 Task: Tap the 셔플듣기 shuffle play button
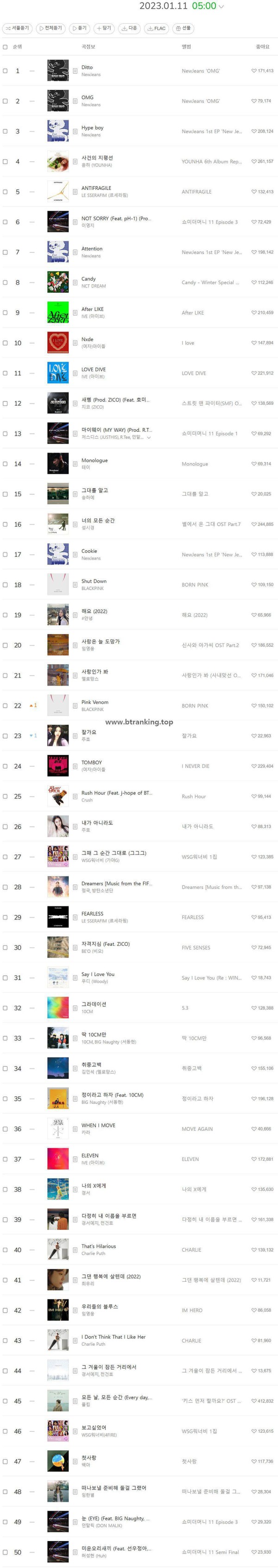[x=17, y=28]
